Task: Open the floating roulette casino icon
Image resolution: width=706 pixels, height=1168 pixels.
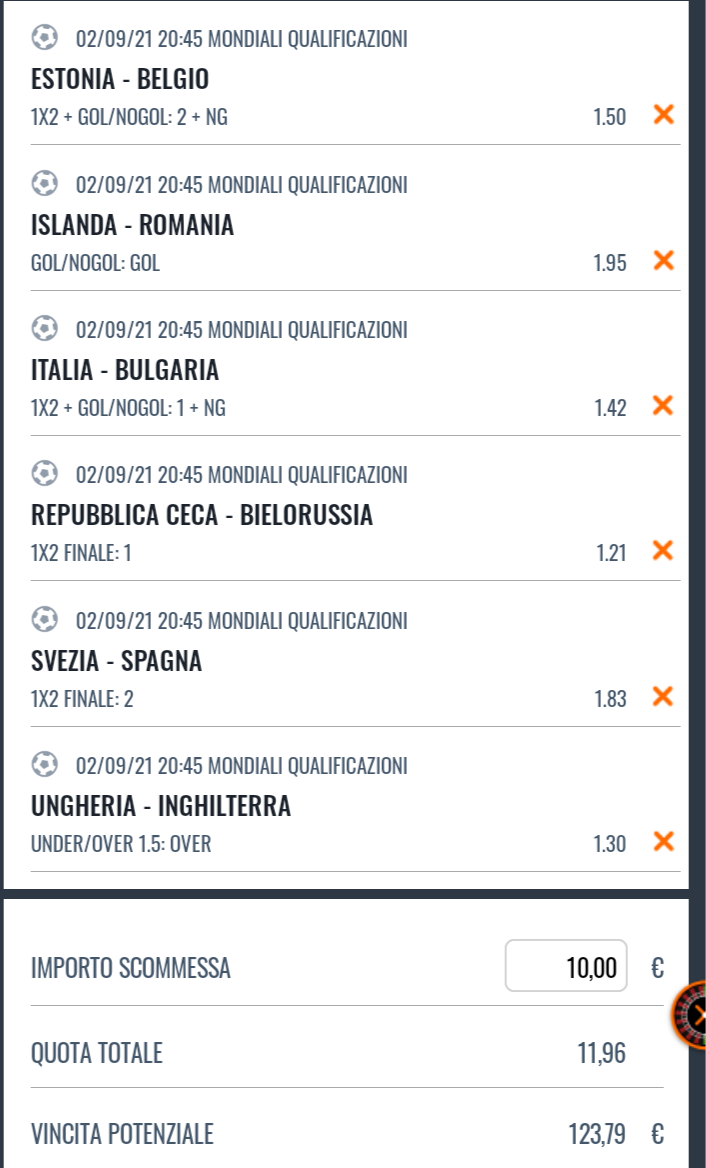Action: click(x=690, y=1015)
